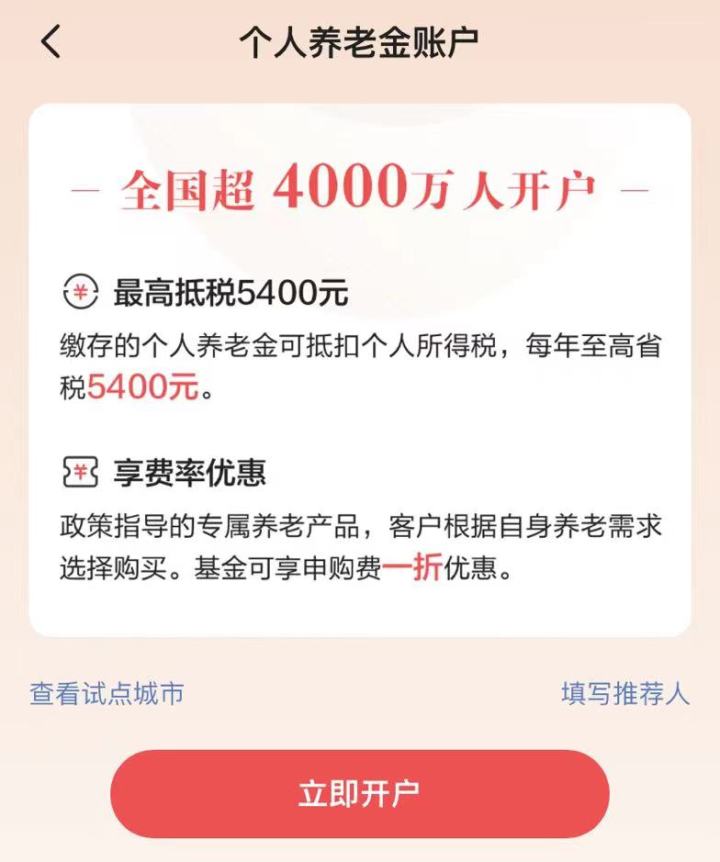This screenshot has width=720, height=862.
Task: Go back using the top-left arrow
Action: (51, 42)
